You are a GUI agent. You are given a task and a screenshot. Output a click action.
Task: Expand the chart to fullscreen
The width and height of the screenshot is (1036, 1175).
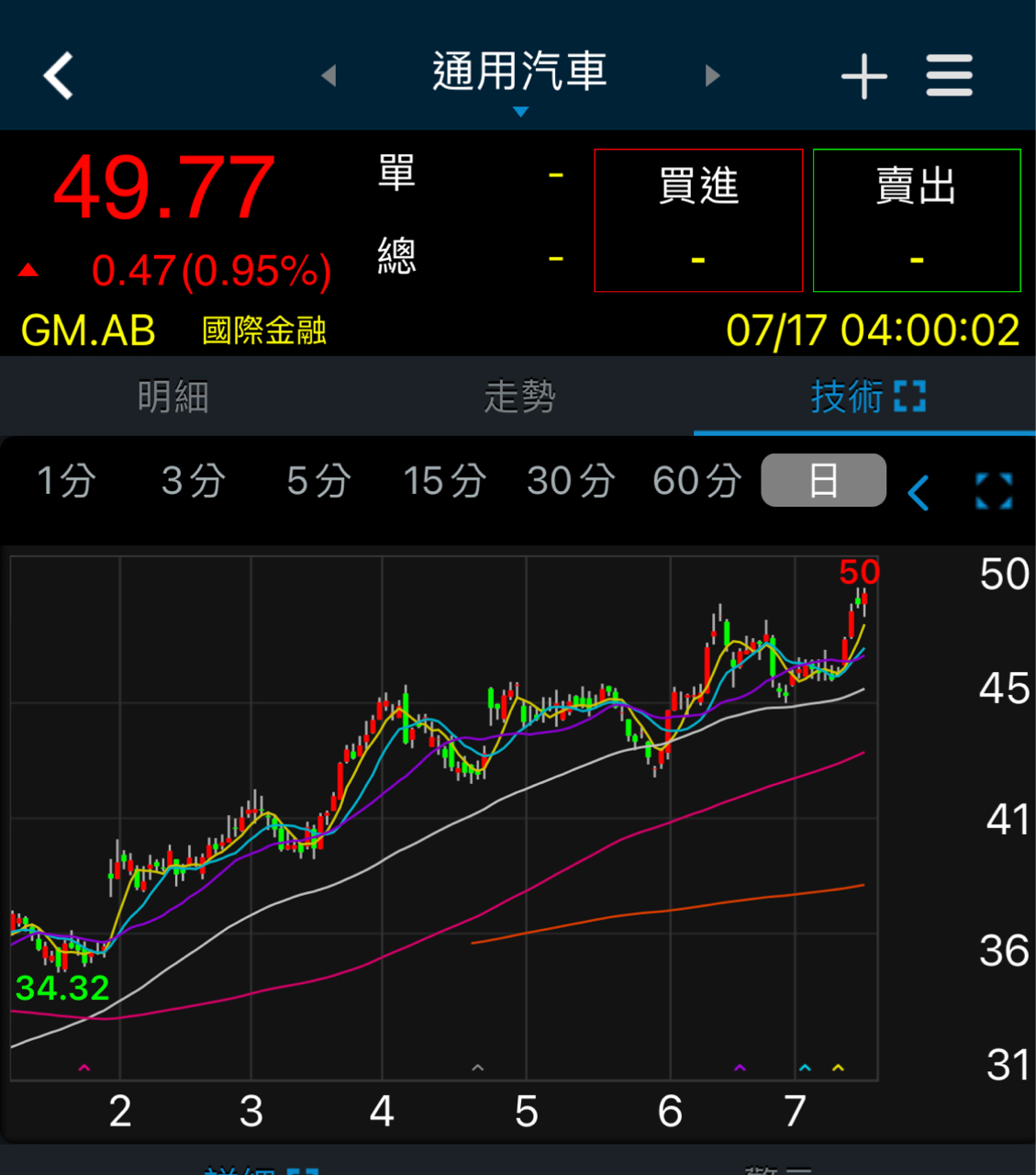[994, 491]
